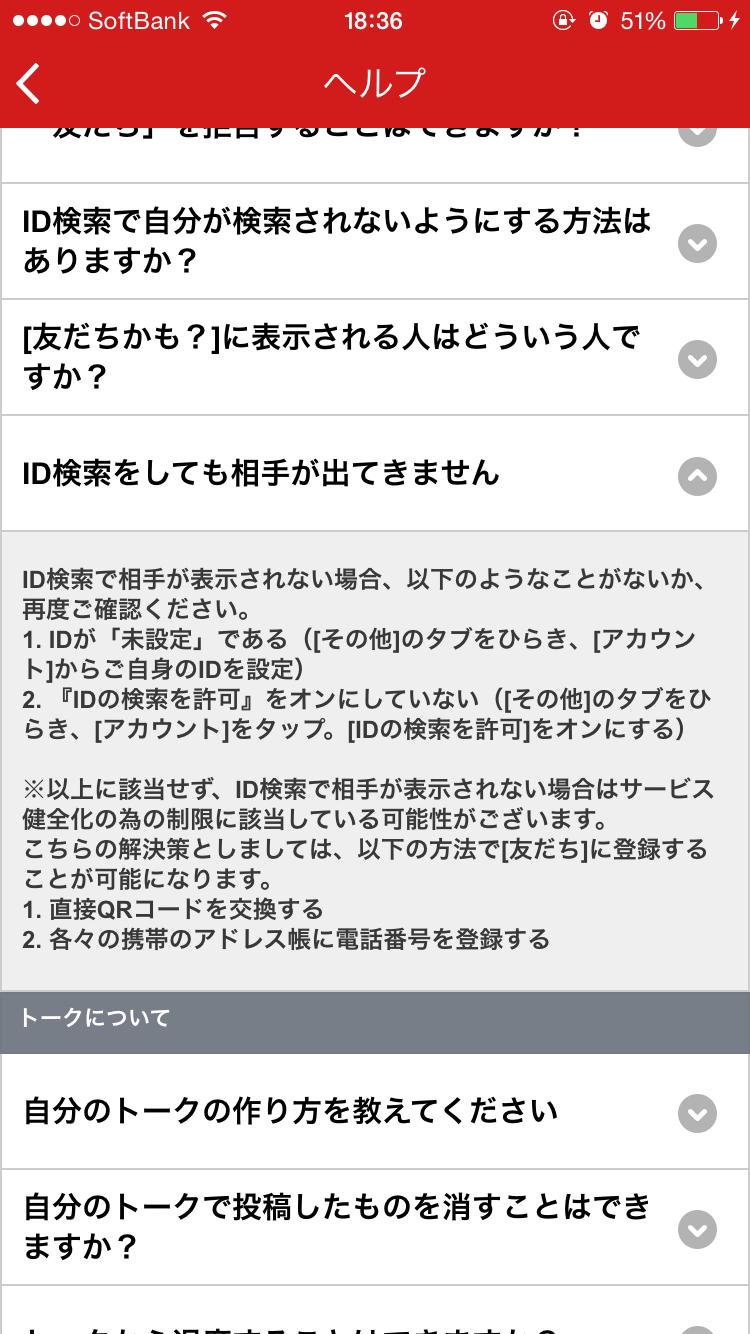The height and width of the screenshot is (1334, 750).
Task: Collapse the ID検索をしても相手が出てきません answer
Action: point(697,477)
